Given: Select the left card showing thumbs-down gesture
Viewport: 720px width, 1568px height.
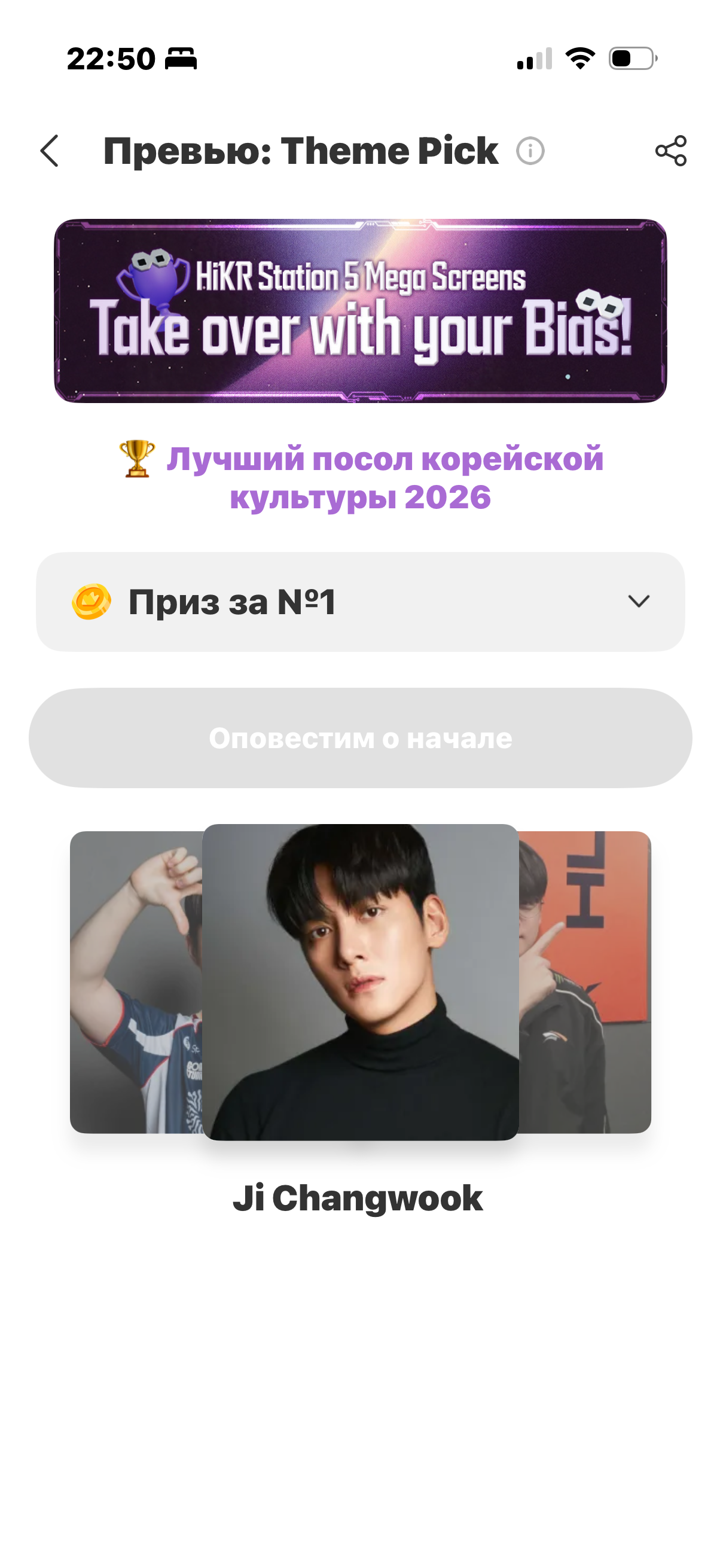Looking at the screenshot, I should click(x=136, y=982).
